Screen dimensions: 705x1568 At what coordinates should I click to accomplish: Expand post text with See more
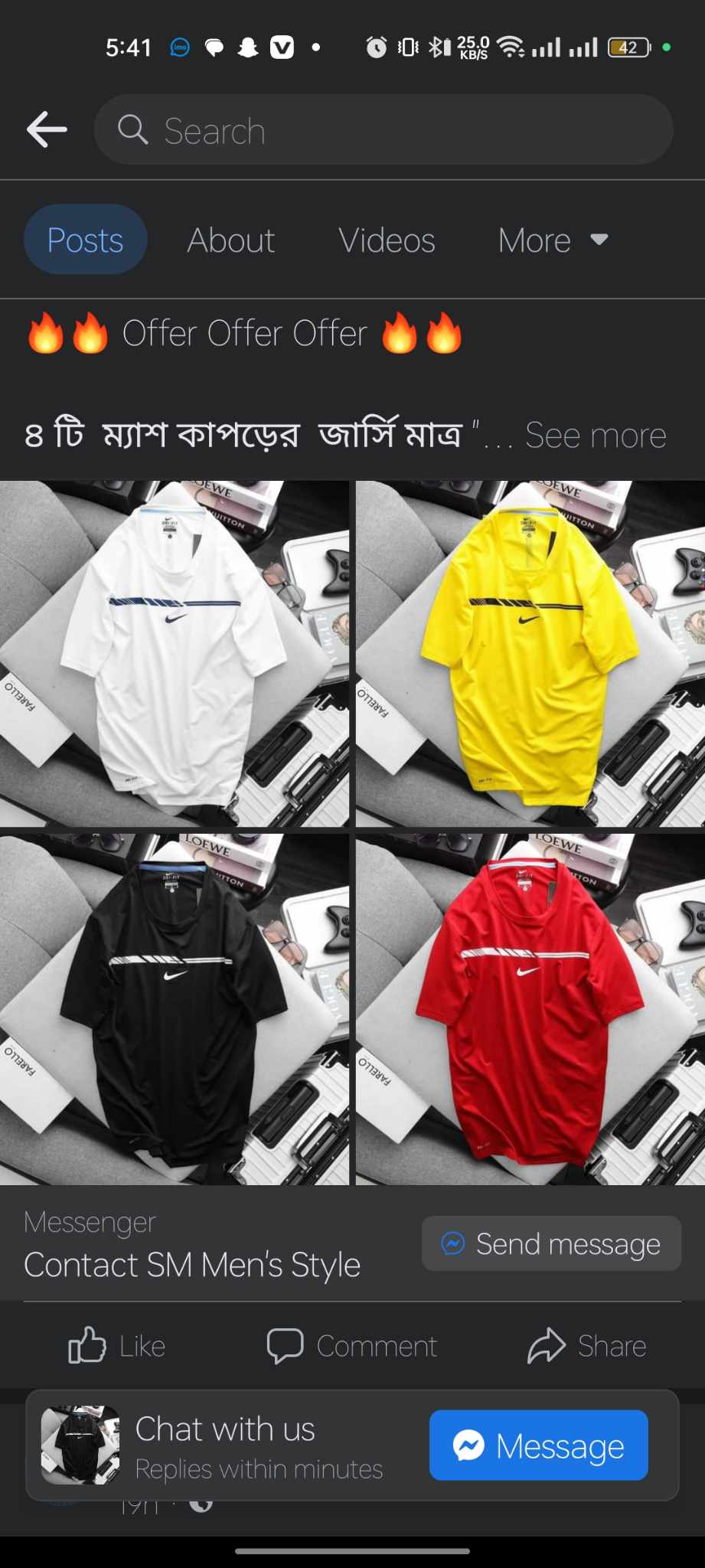[x=596, y=435]
